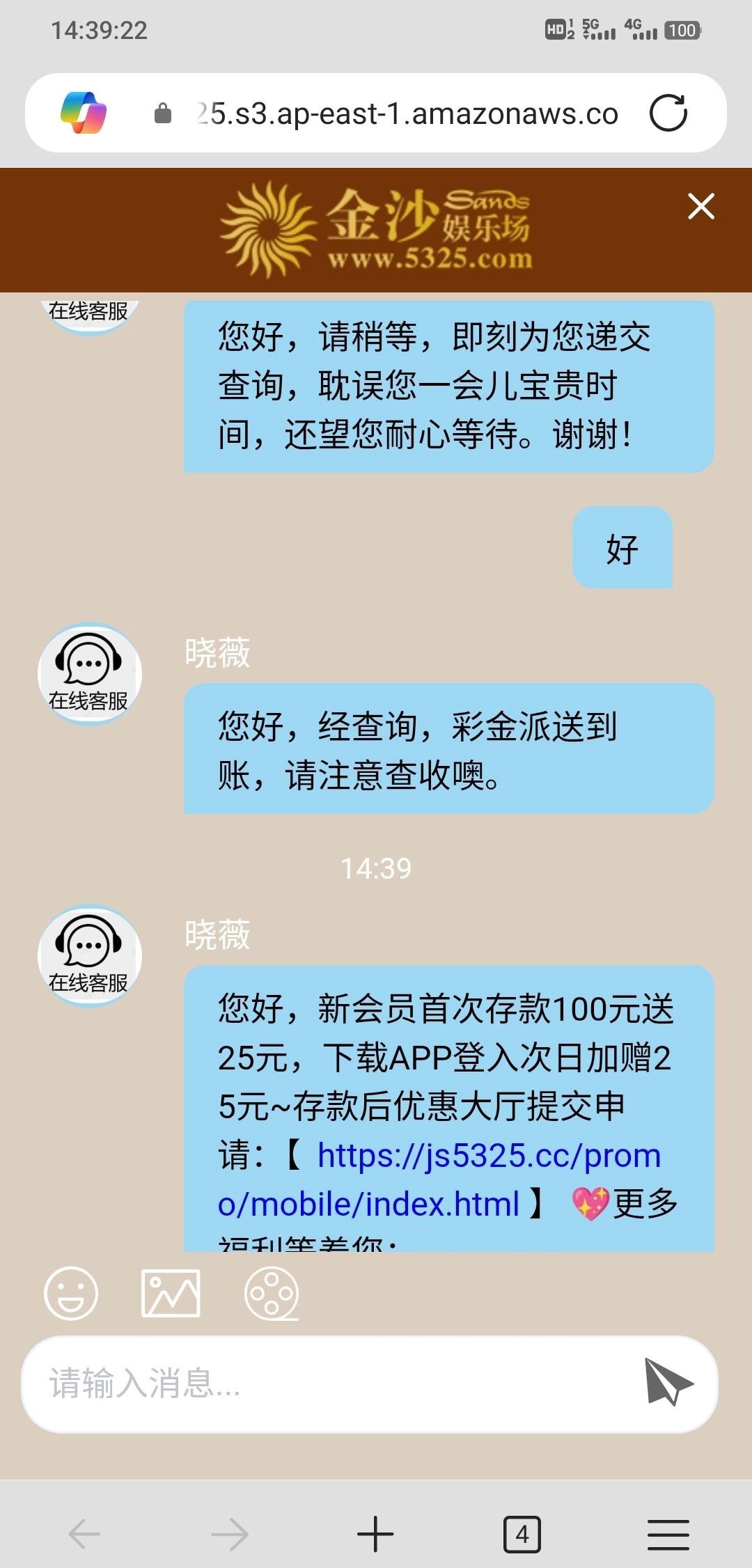Reload the page from address bar
Screen dimensions: 752x1568
(x=668, y=113)
